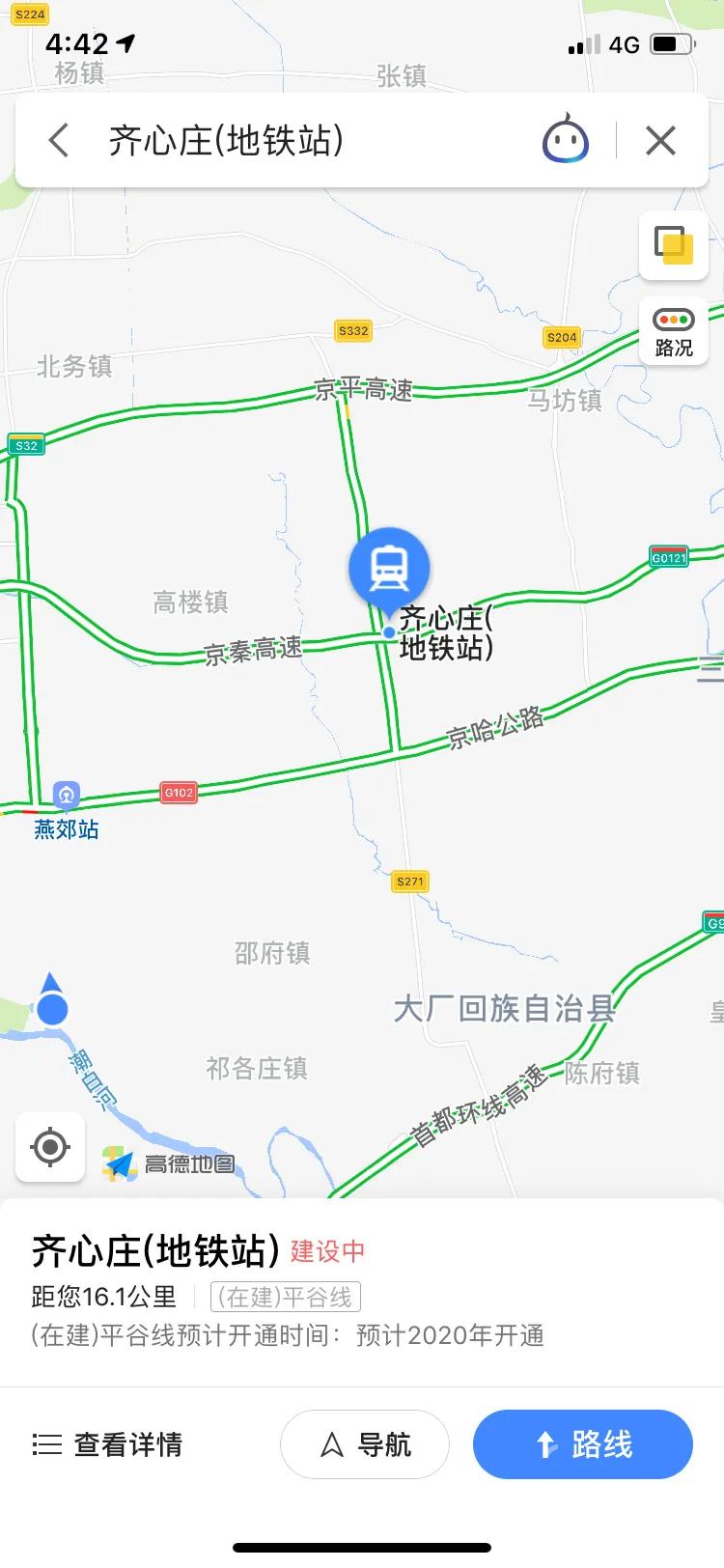Select the compass locate icon at bottom left
Image resolution: width=724 pixels, height=1568 pixels.
pyautogui.click(x=50, y=1147)
